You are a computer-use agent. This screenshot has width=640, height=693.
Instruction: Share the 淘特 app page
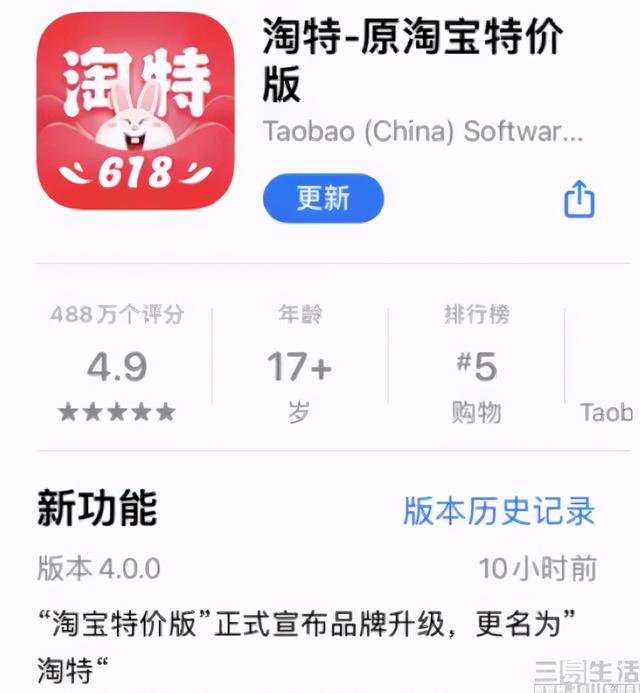click(x=579, y=200)
